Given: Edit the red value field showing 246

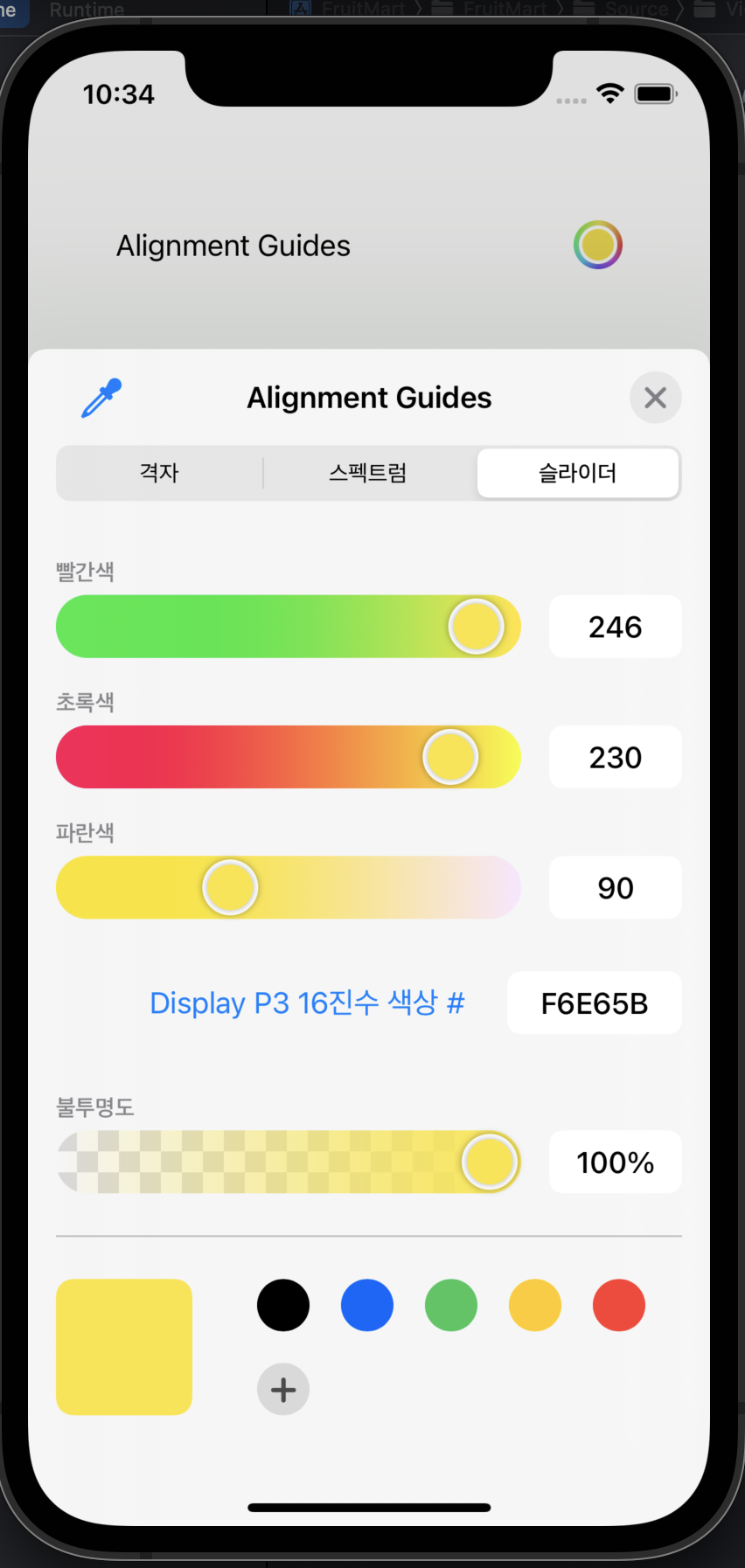Looking at the screenshot, I should [x=615, y=627].
